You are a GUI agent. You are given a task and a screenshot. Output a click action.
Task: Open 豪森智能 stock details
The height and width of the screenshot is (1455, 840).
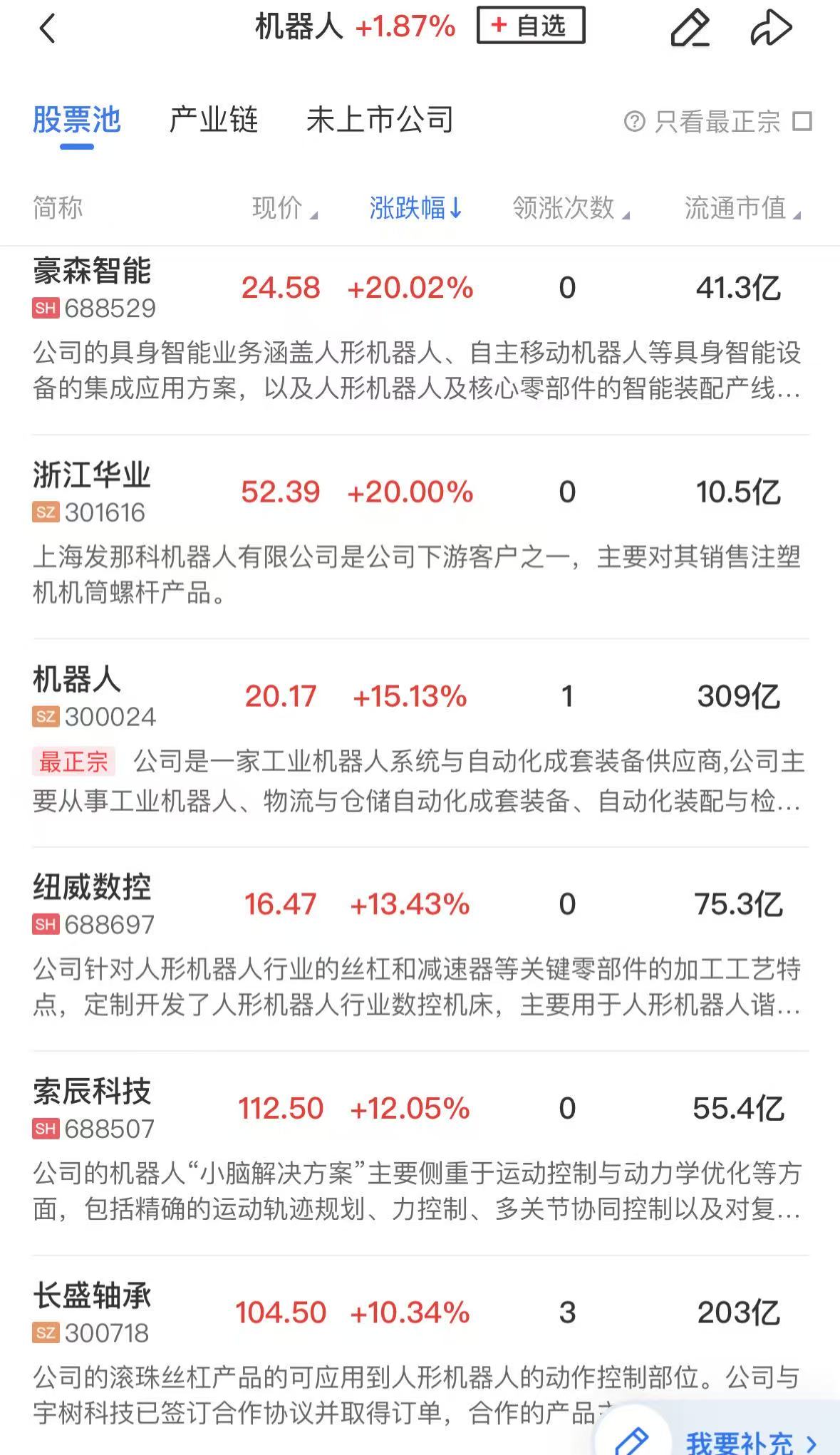click(x=93, y=288)
